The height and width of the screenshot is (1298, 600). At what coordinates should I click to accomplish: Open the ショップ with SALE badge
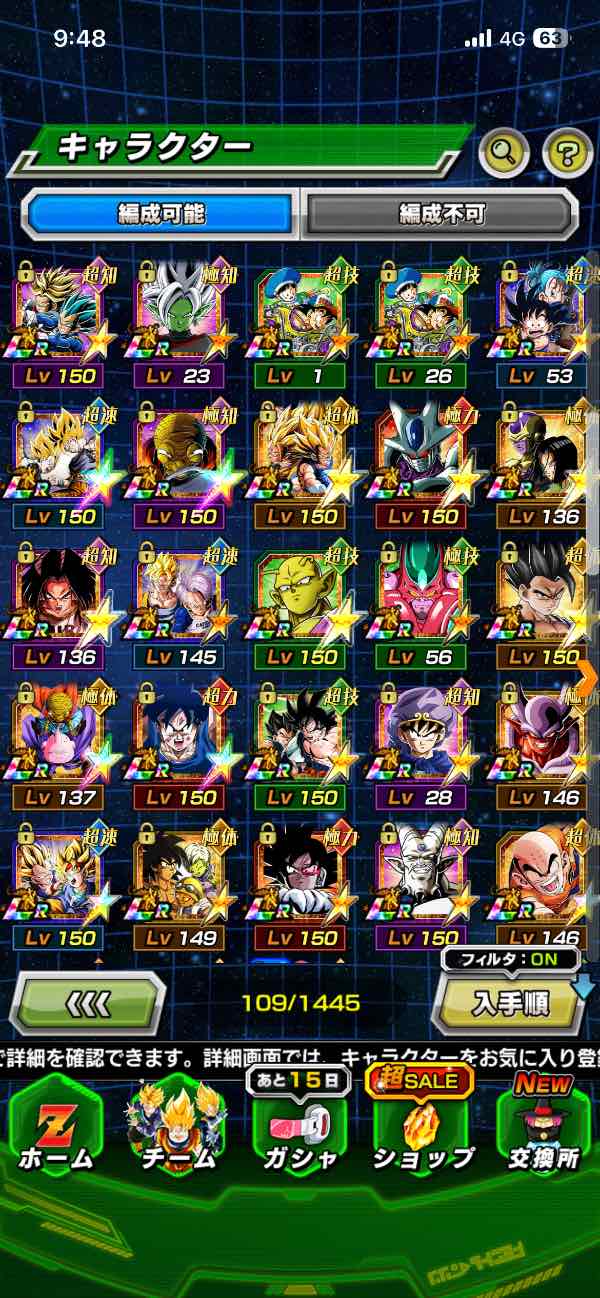(422, 1125)
